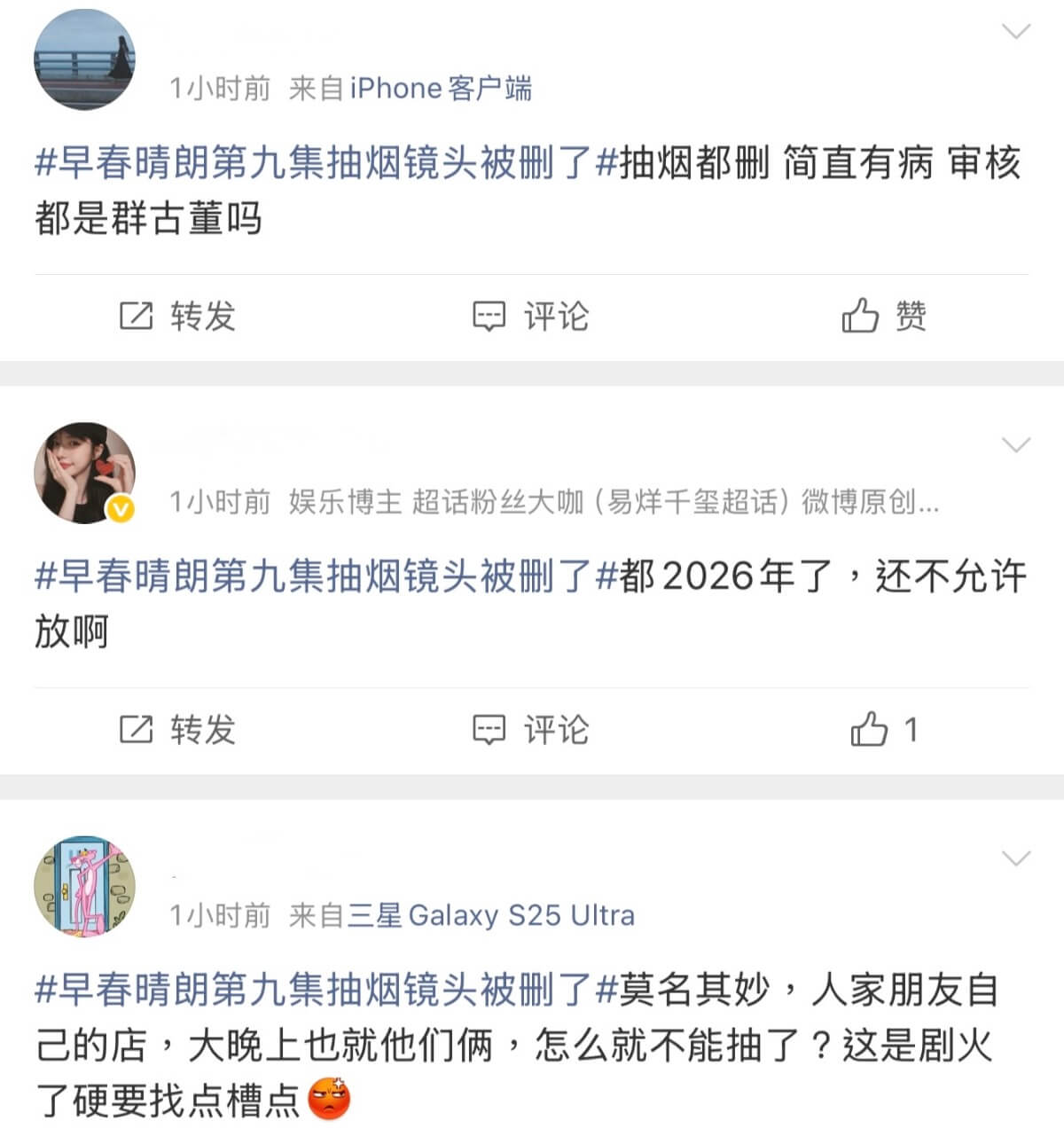Viewport: 1064px width, 1144px height.
Task: Like the '都2026年了' post with 1 like
Action: [x=884, y=729]
